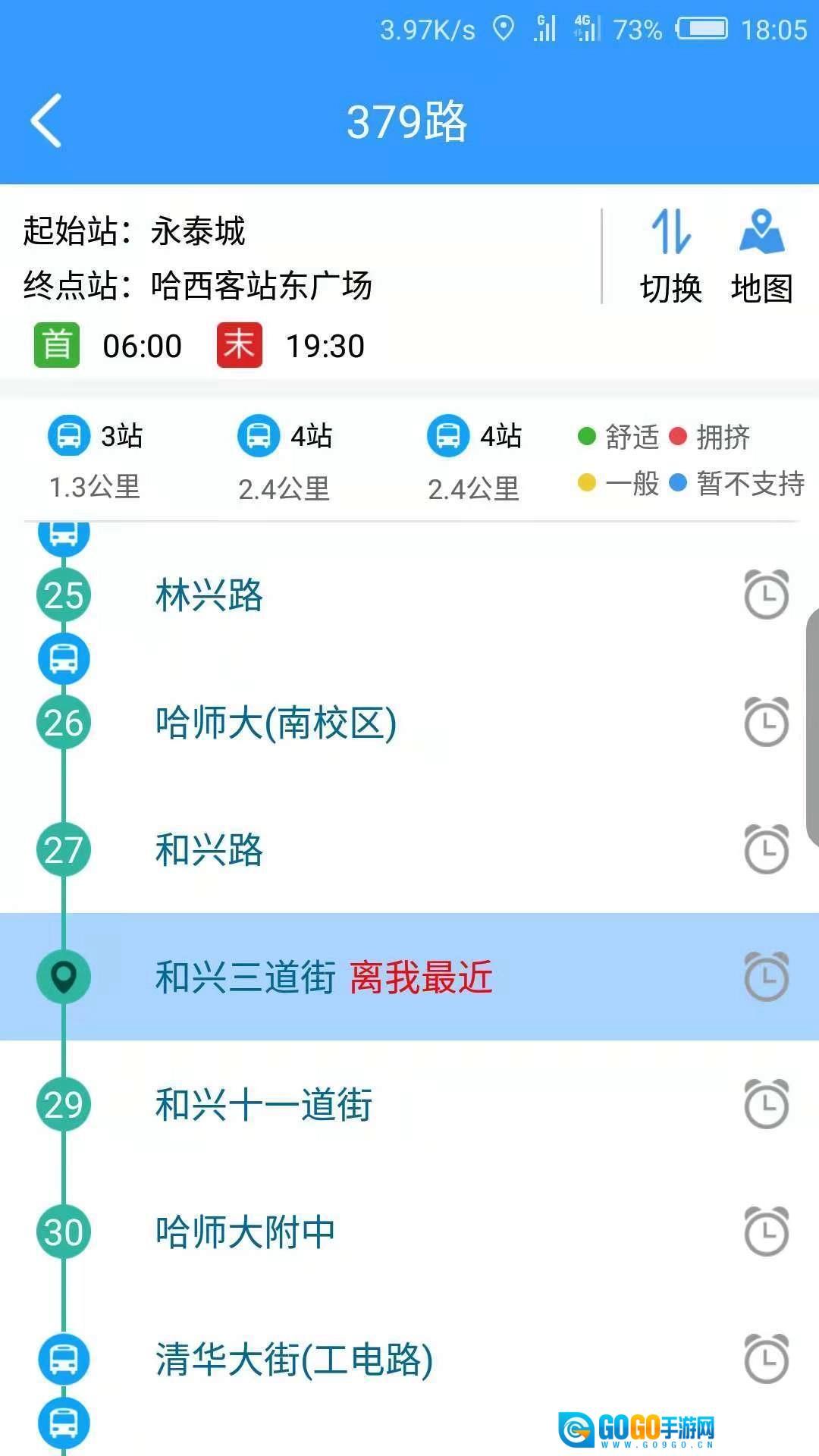Set alarm reminder for 和兴三道街
The height and width of the screenshot is (1456, 819).
tap(766, 977)
